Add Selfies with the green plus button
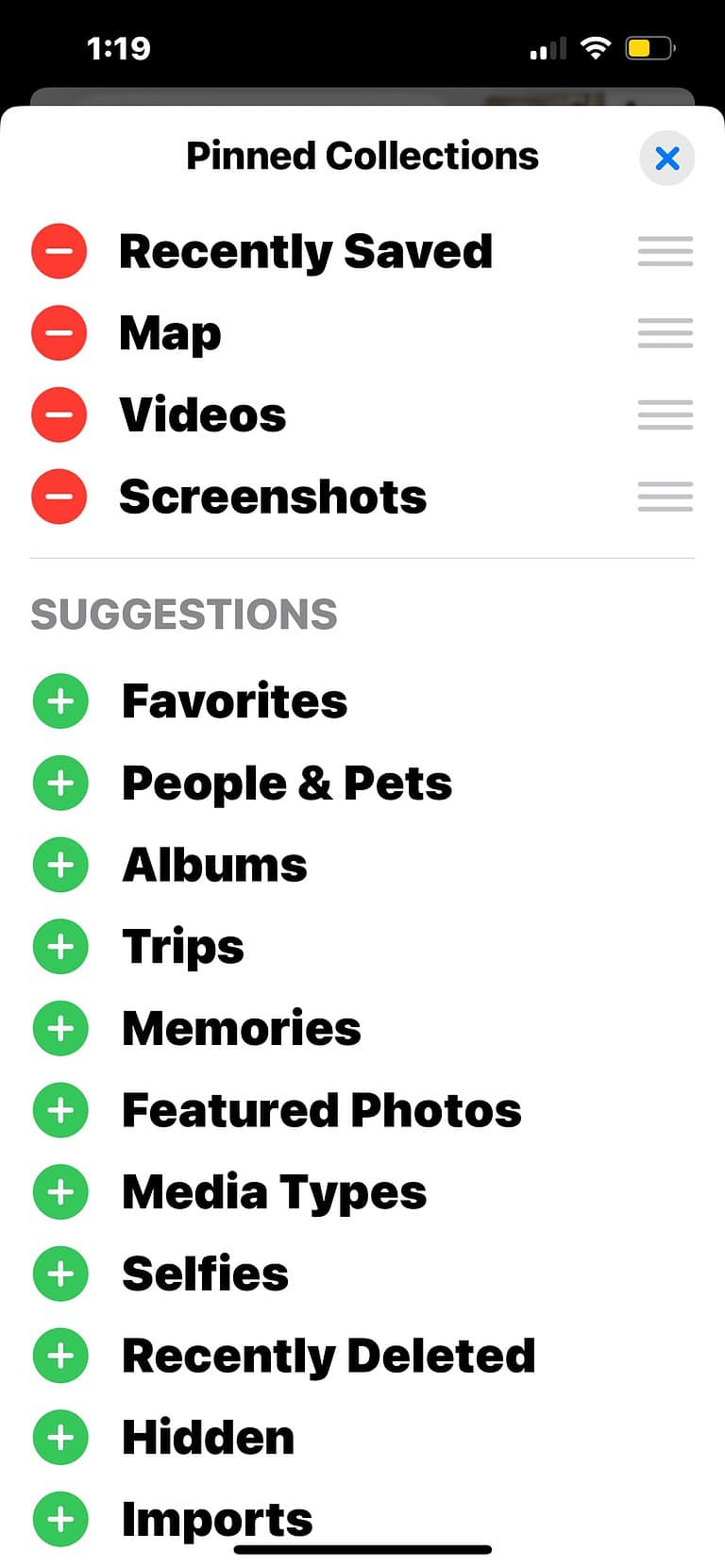The width and height of the screenshot is (725, 1568). click(x=60, y=1273)
